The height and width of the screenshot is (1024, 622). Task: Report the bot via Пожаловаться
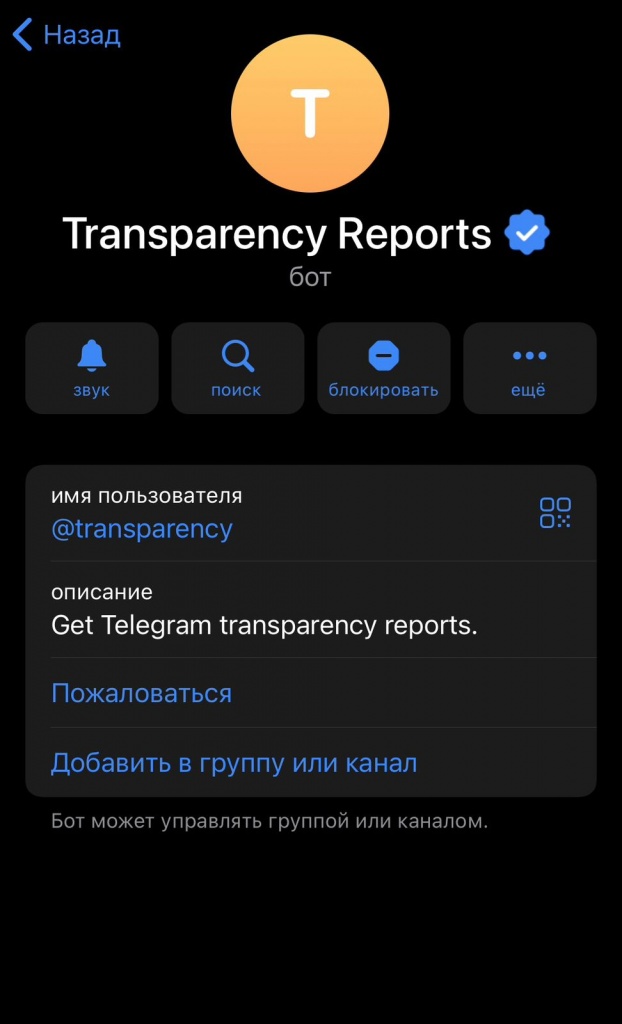click(x=141, y=693)
